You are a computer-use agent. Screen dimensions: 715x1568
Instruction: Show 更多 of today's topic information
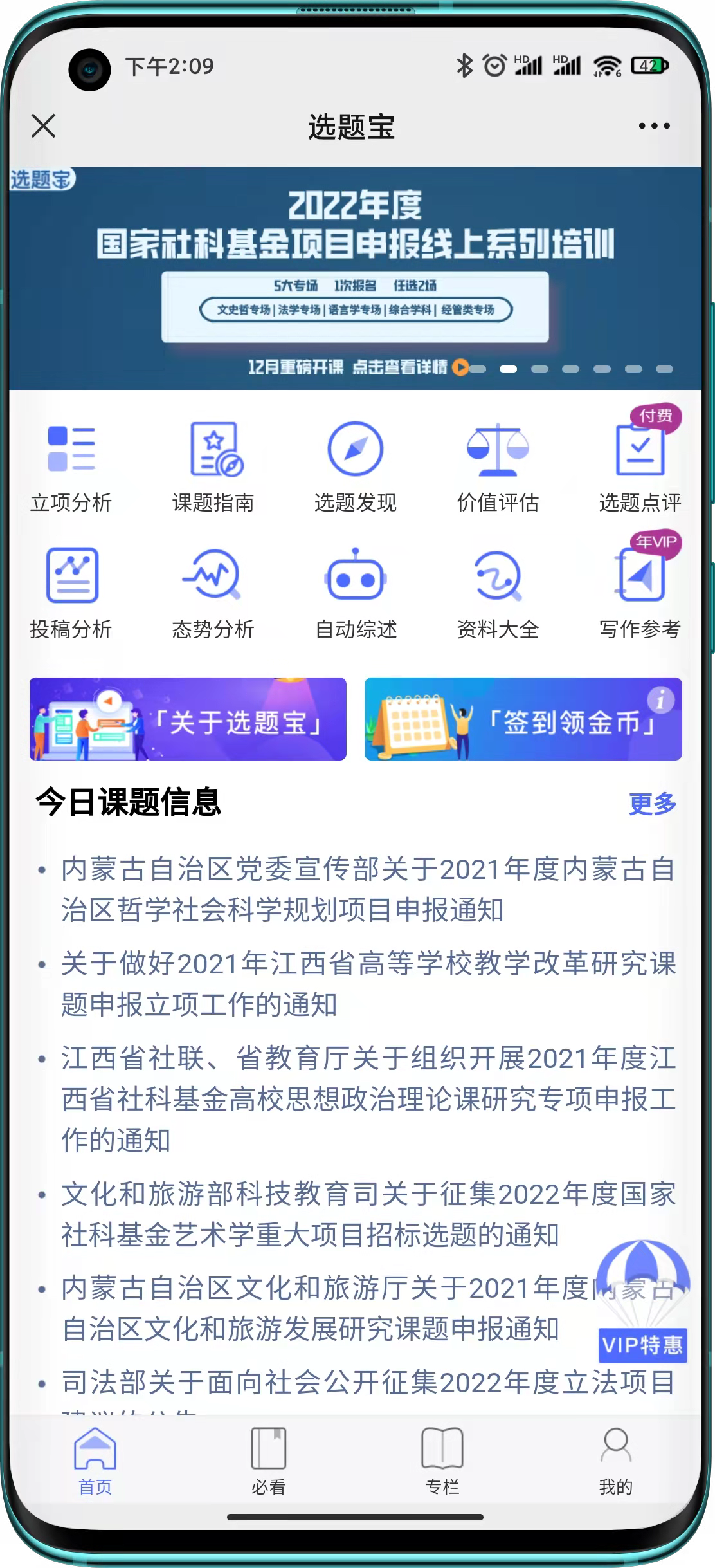(x=652, y=804)
